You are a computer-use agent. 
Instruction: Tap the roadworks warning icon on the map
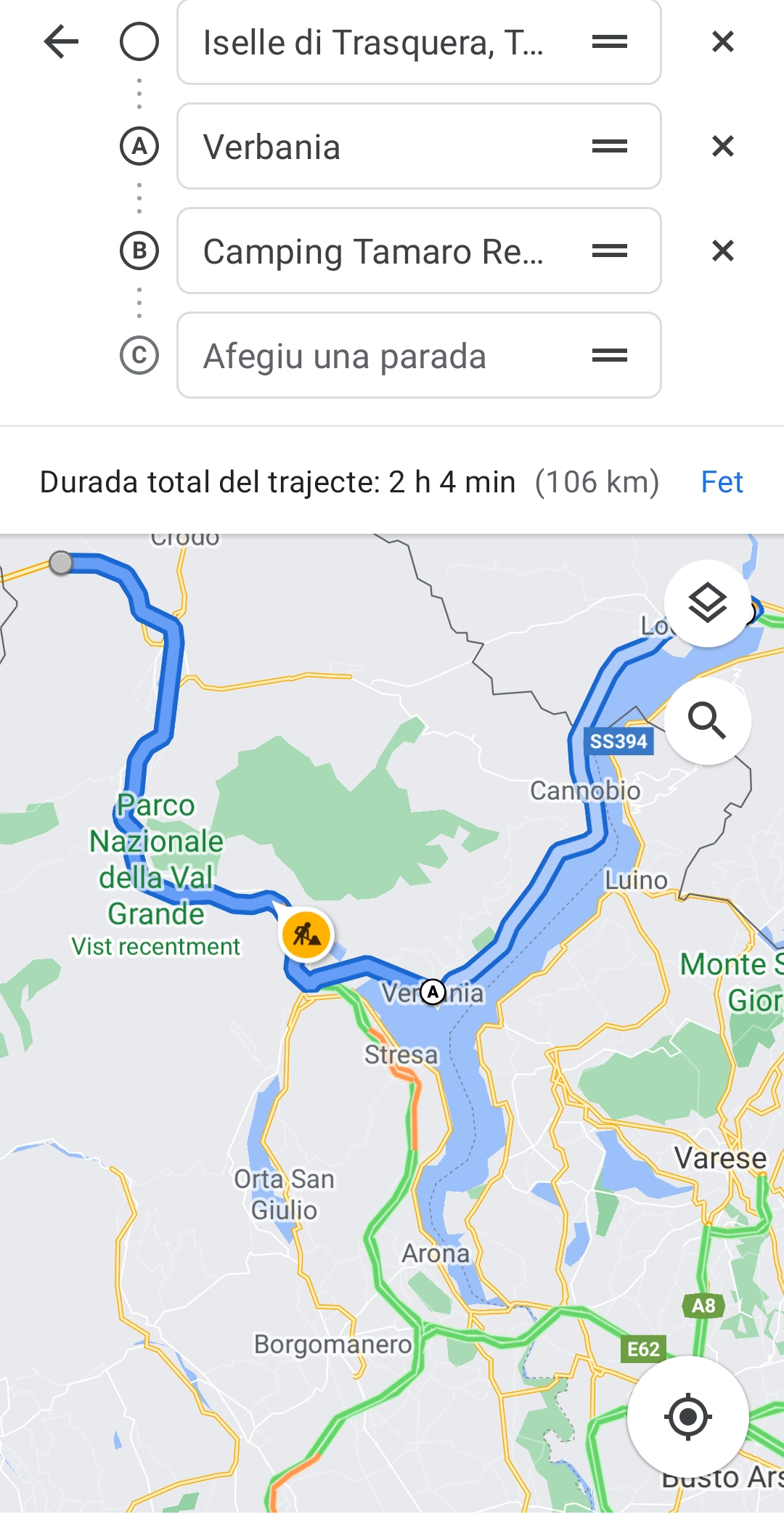click(306, 935)
